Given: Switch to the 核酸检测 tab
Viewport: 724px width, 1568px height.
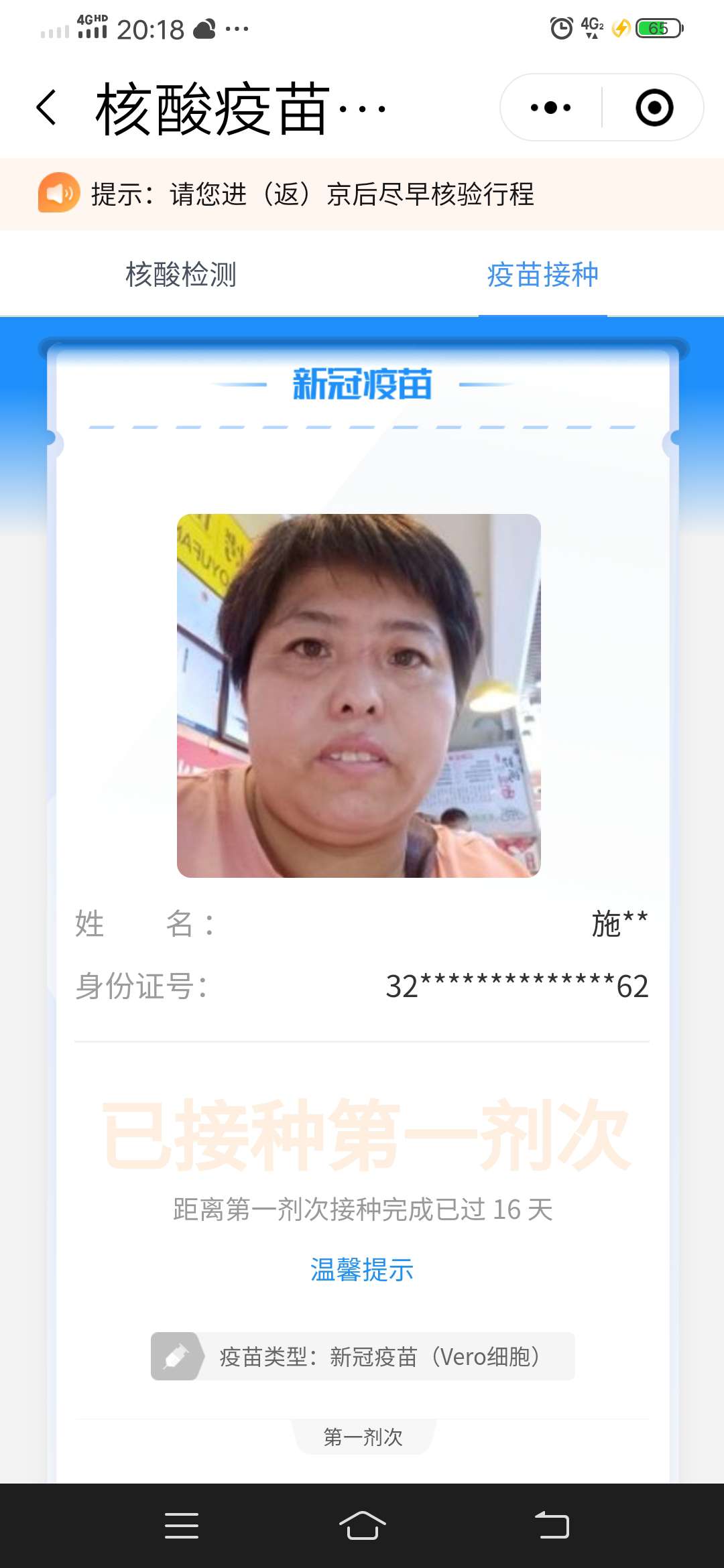Looking at the screenshot, I should 181,275.
